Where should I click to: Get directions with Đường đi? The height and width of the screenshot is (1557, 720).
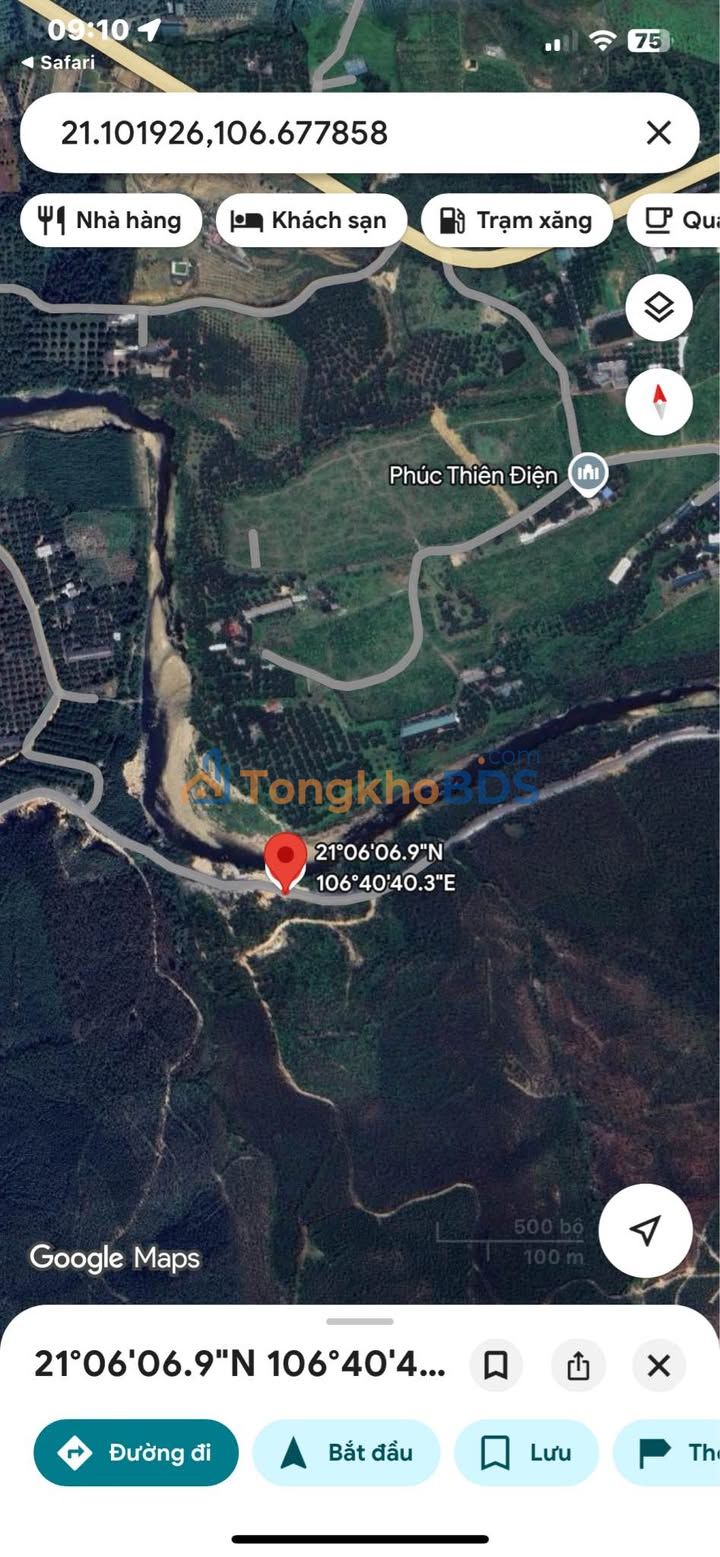(136, 1452)
